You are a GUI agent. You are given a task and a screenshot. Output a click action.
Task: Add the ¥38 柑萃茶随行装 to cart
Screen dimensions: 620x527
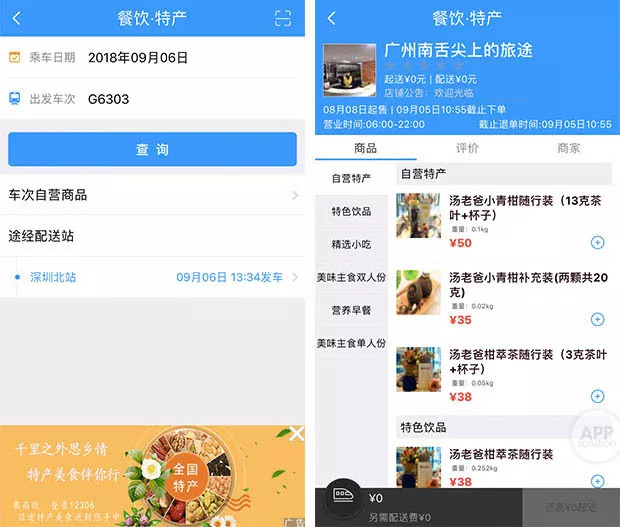coord(598,396)
